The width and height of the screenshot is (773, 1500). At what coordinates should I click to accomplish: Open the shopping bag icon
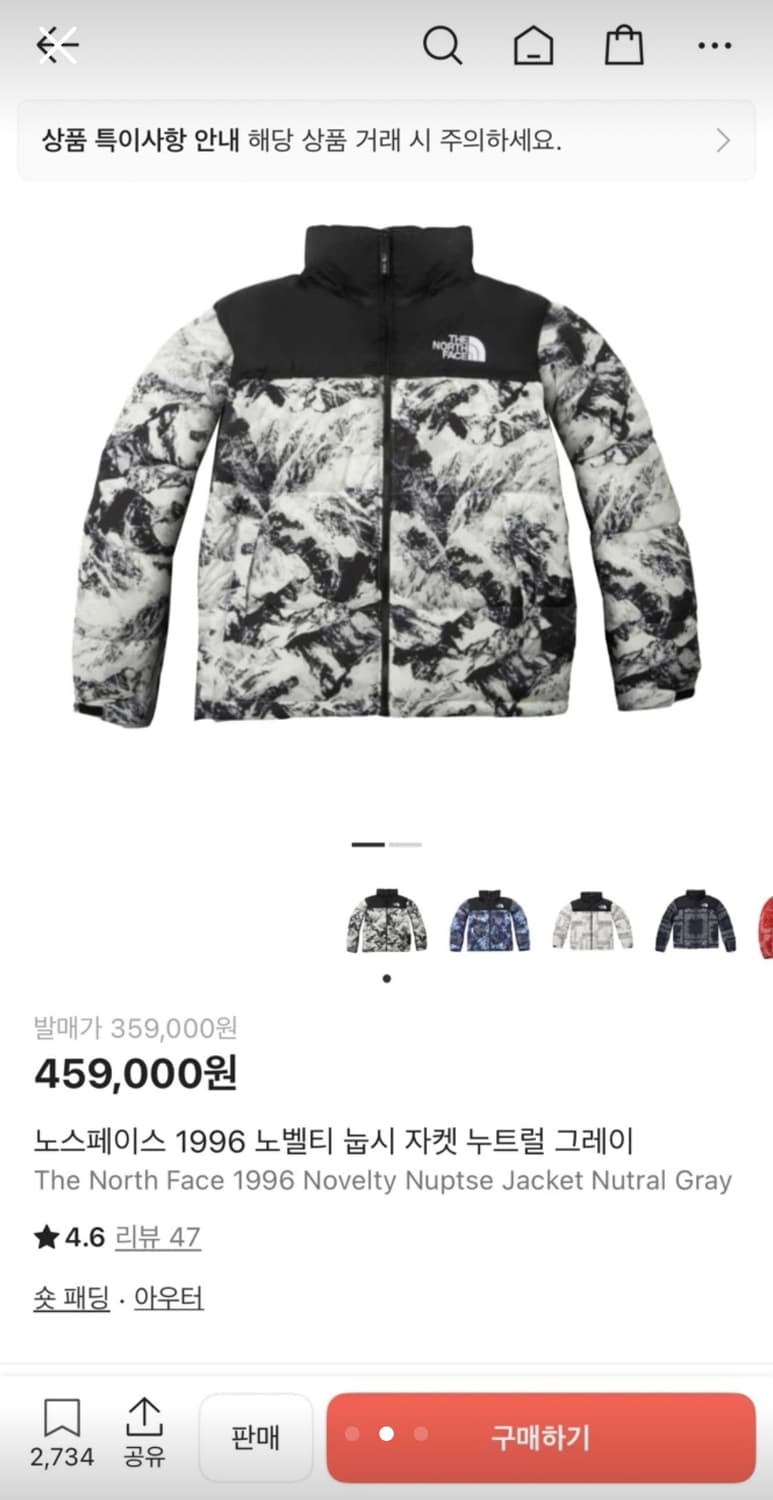[x=624, y=44]
